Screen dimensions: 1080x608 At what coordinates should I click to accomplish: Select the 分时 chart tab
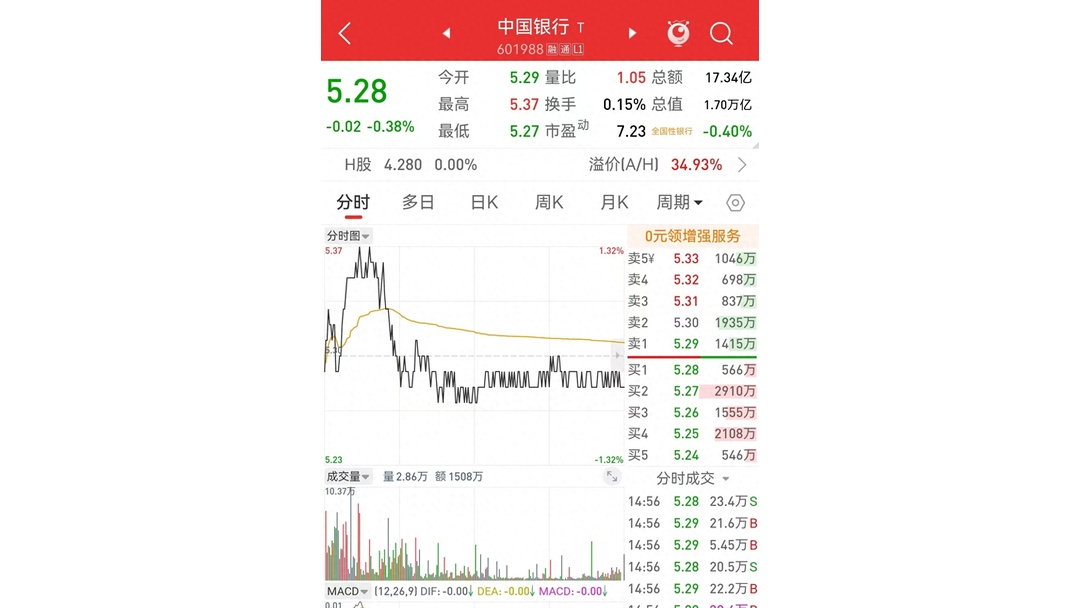[353, 202]
